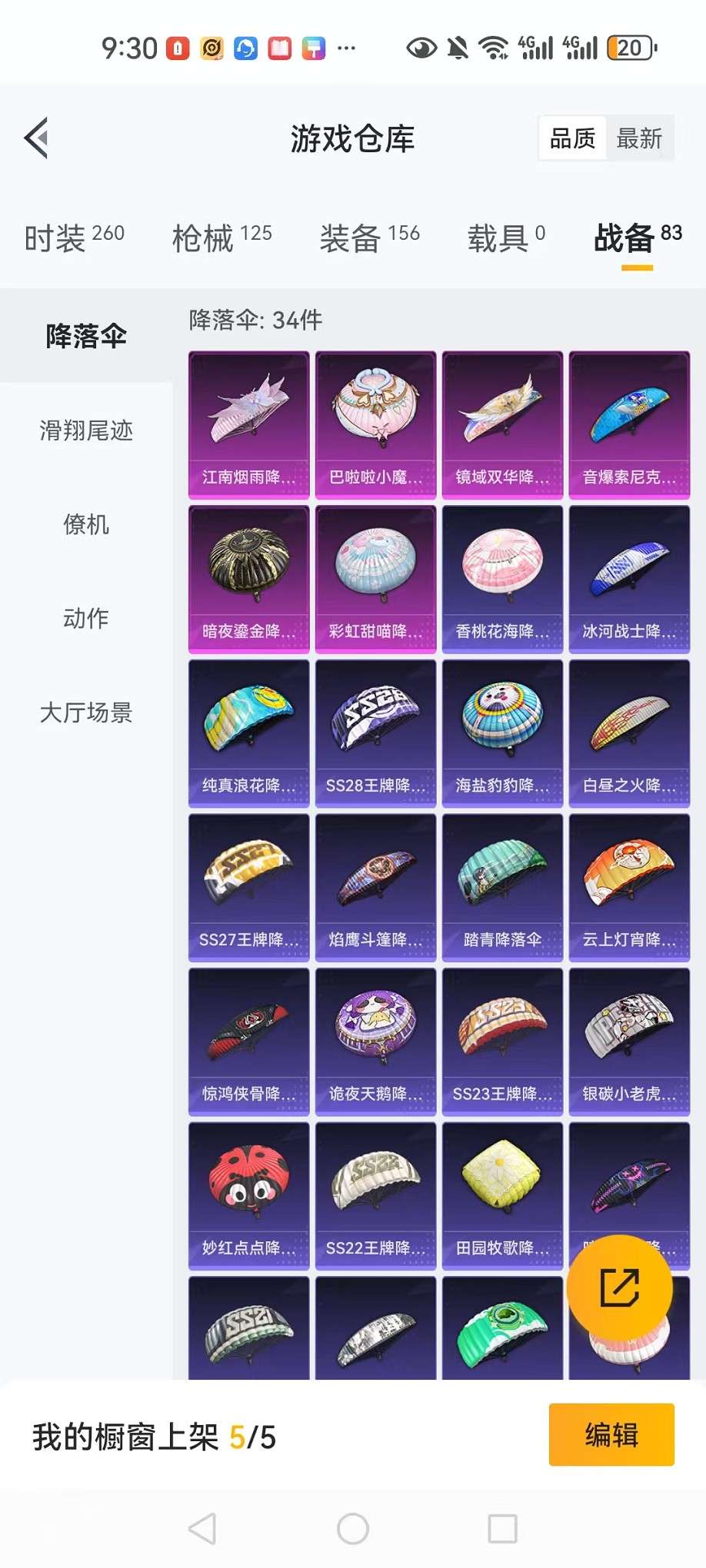This screenshot has height=1568, width=706.
Task: Open the SS28王牌 parachute item
Action: (x=376, y=733)
